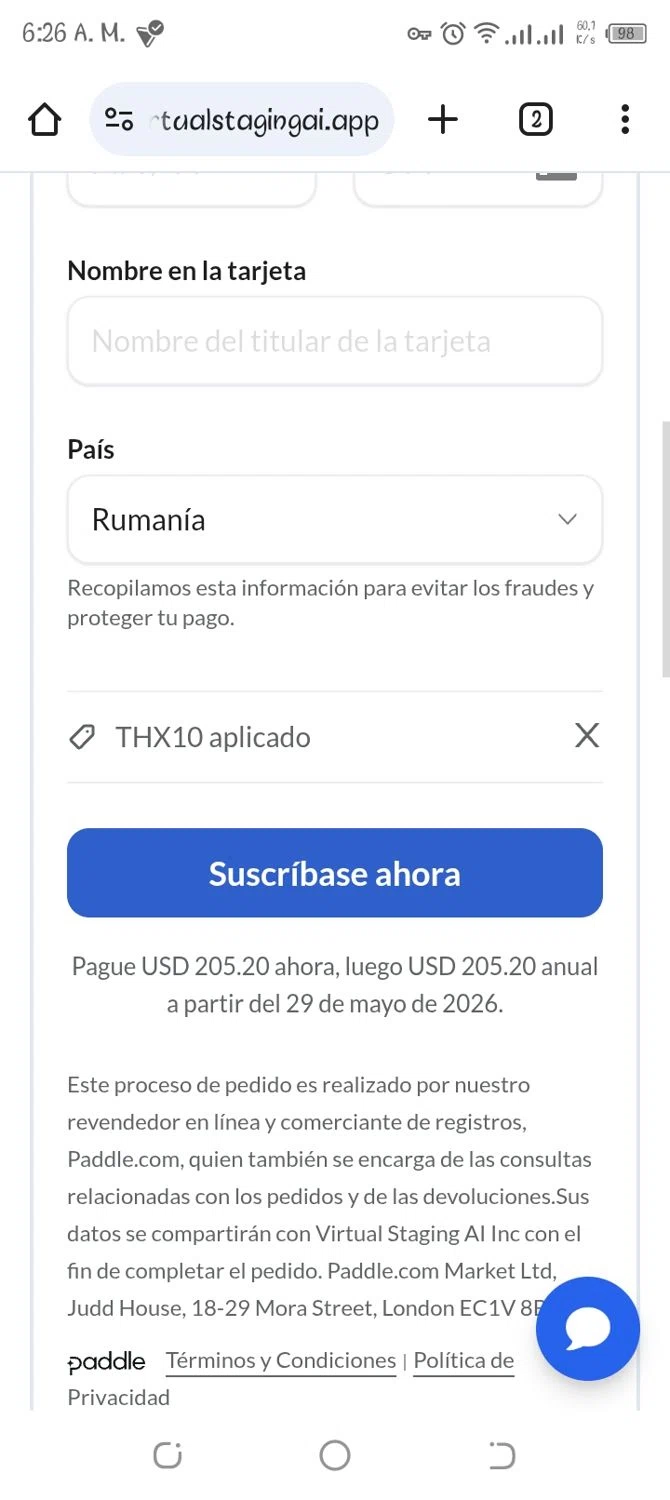This screenshot has height=1500, width=670.
Task: Tap the address bar URL
Action: (265, 121)
